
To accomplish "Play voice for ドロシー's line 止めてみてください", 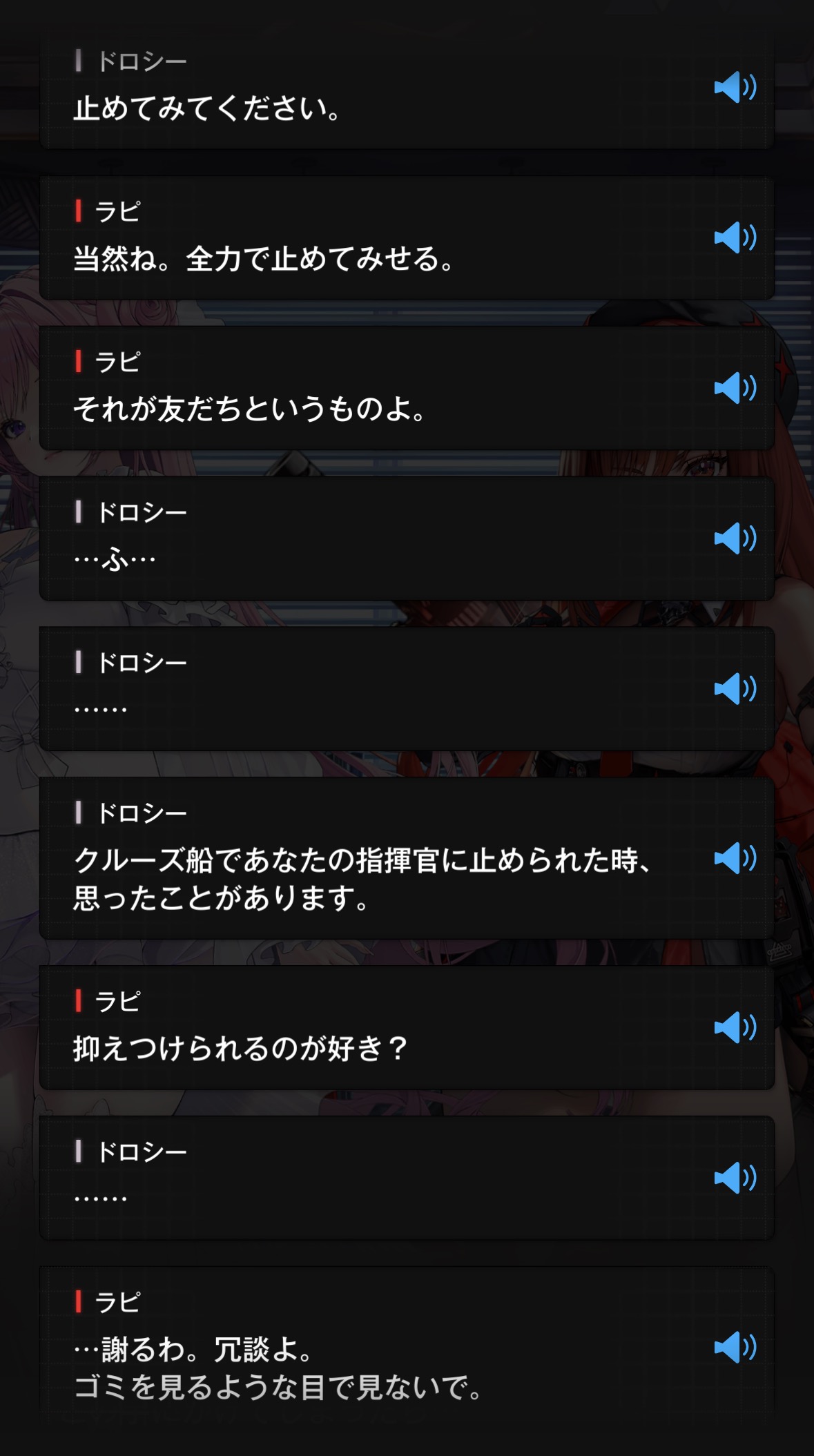I will (735, 87).
